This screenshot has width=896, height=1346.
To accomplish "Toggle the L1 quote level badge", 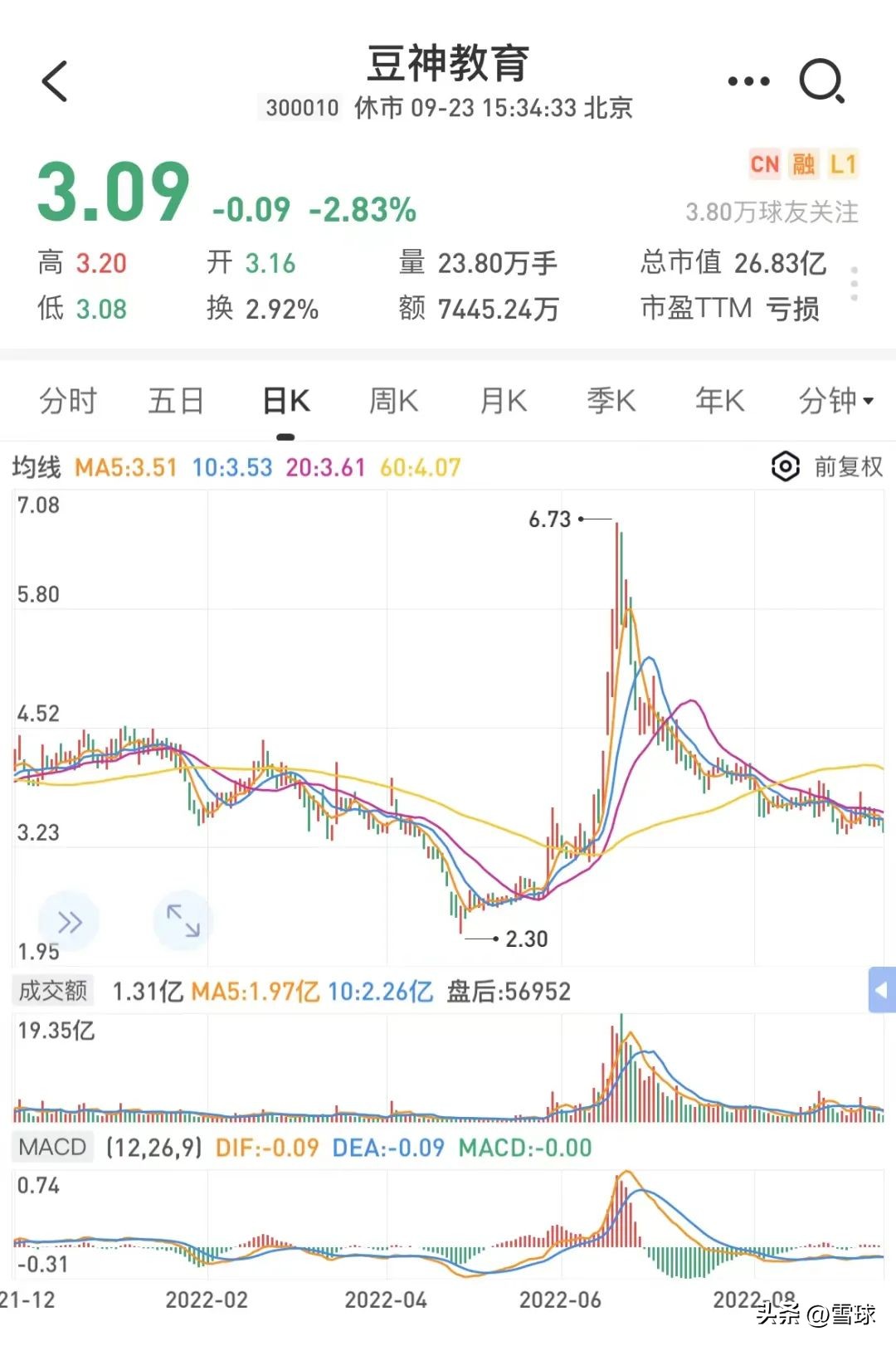I will point(842,164).
